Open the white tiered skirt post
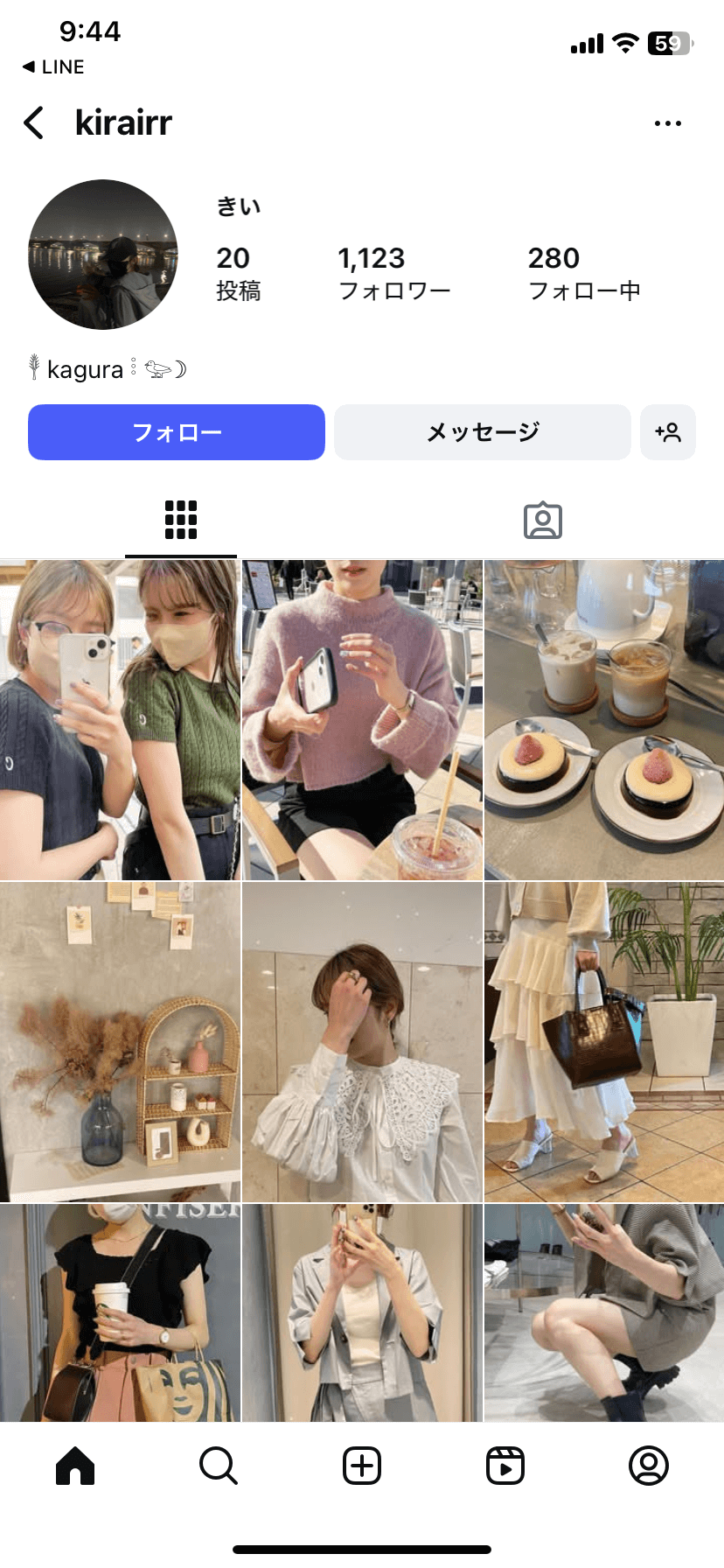This screenshot has width=724, height=1568. pyautogui.click(x=604, y=1041)
